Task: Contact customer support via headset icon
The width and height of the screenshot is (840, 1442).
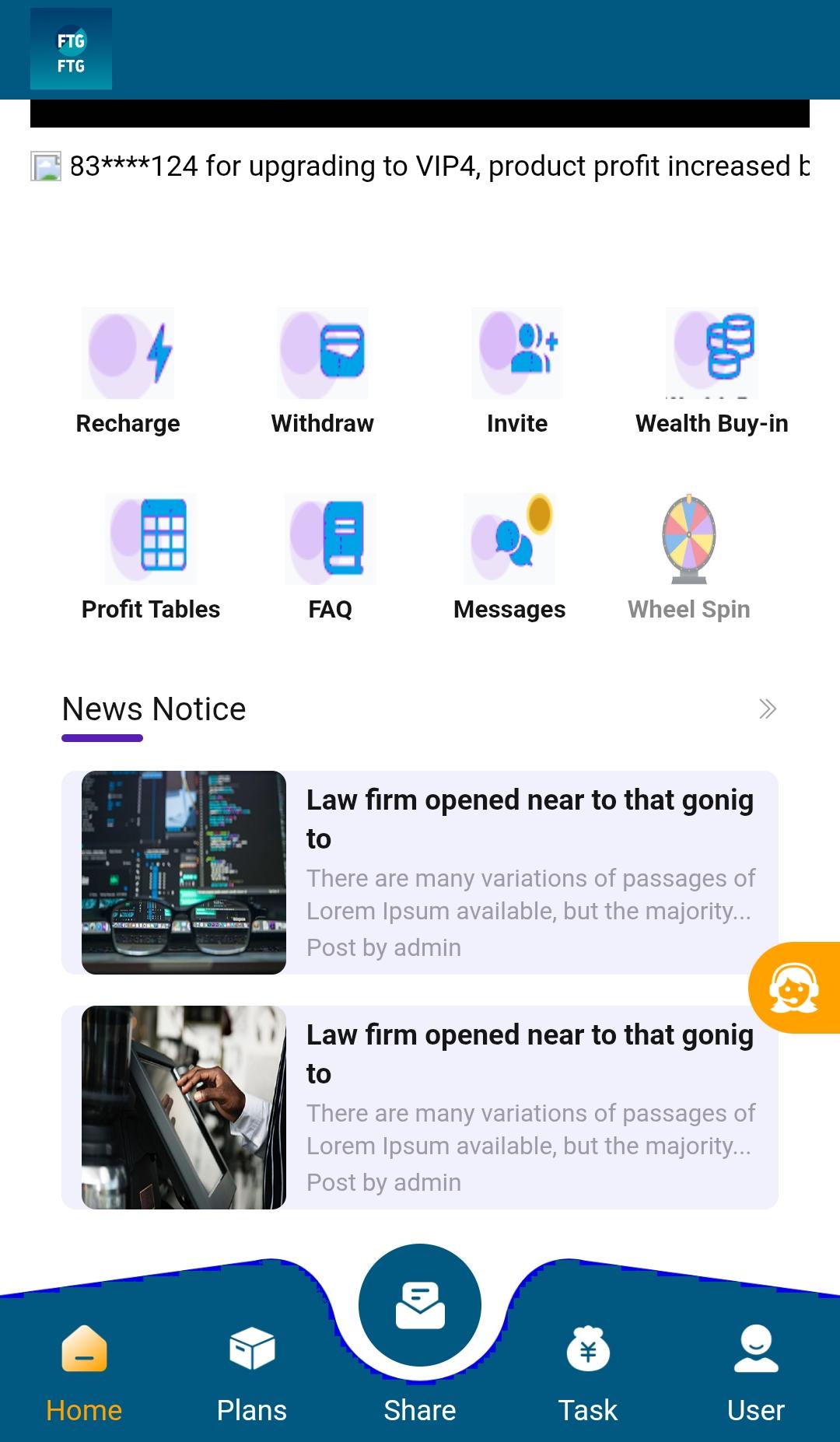Action: click(x=794, y=988)
